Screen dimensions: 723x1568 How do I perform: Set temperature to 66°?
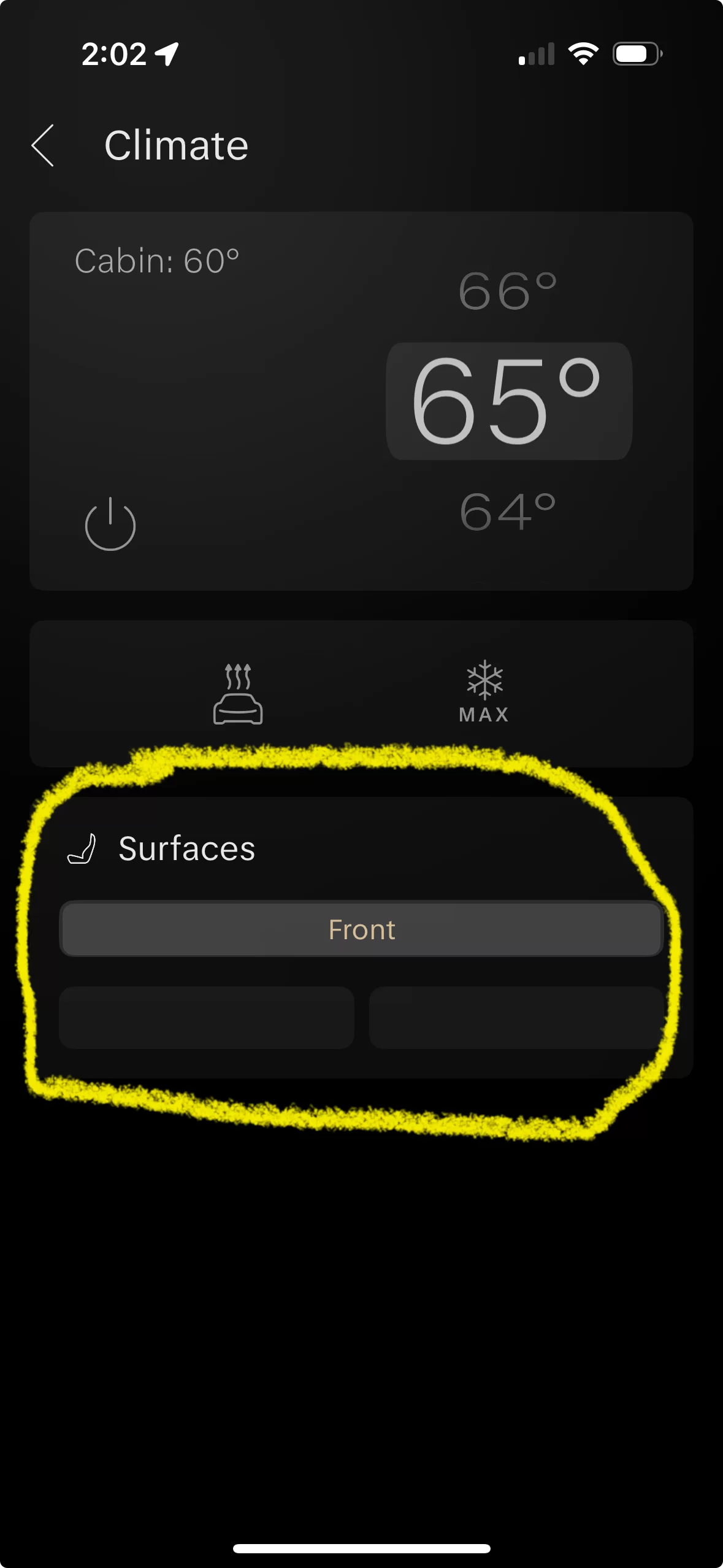[x=508, y=291]
